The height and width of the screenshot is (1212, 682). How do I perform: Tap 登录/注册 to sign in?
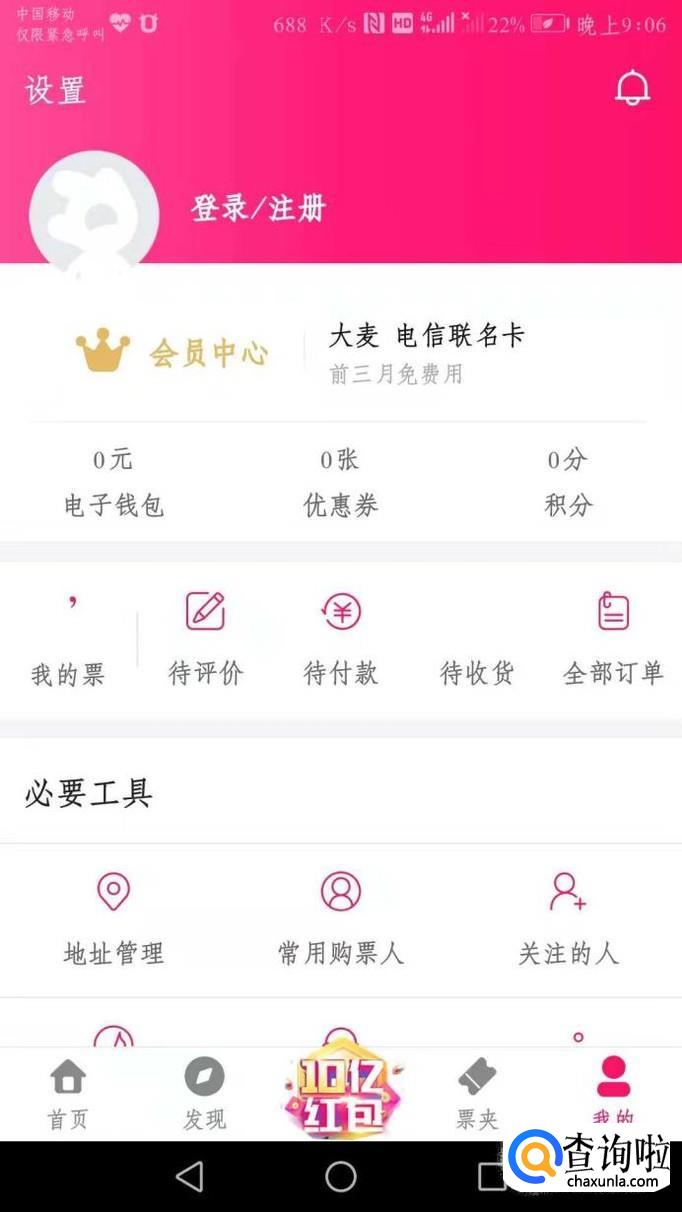[259, 208]
